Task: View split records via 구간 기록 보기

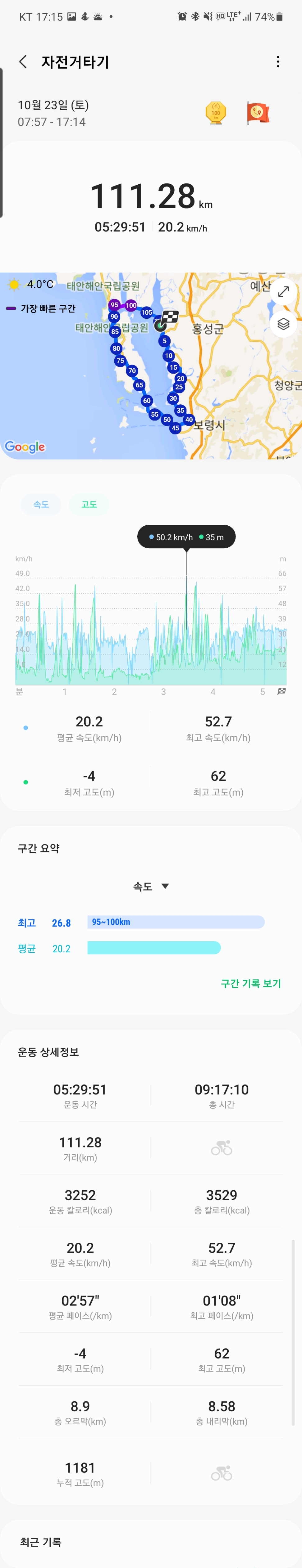Action: (x=251, y=983)
